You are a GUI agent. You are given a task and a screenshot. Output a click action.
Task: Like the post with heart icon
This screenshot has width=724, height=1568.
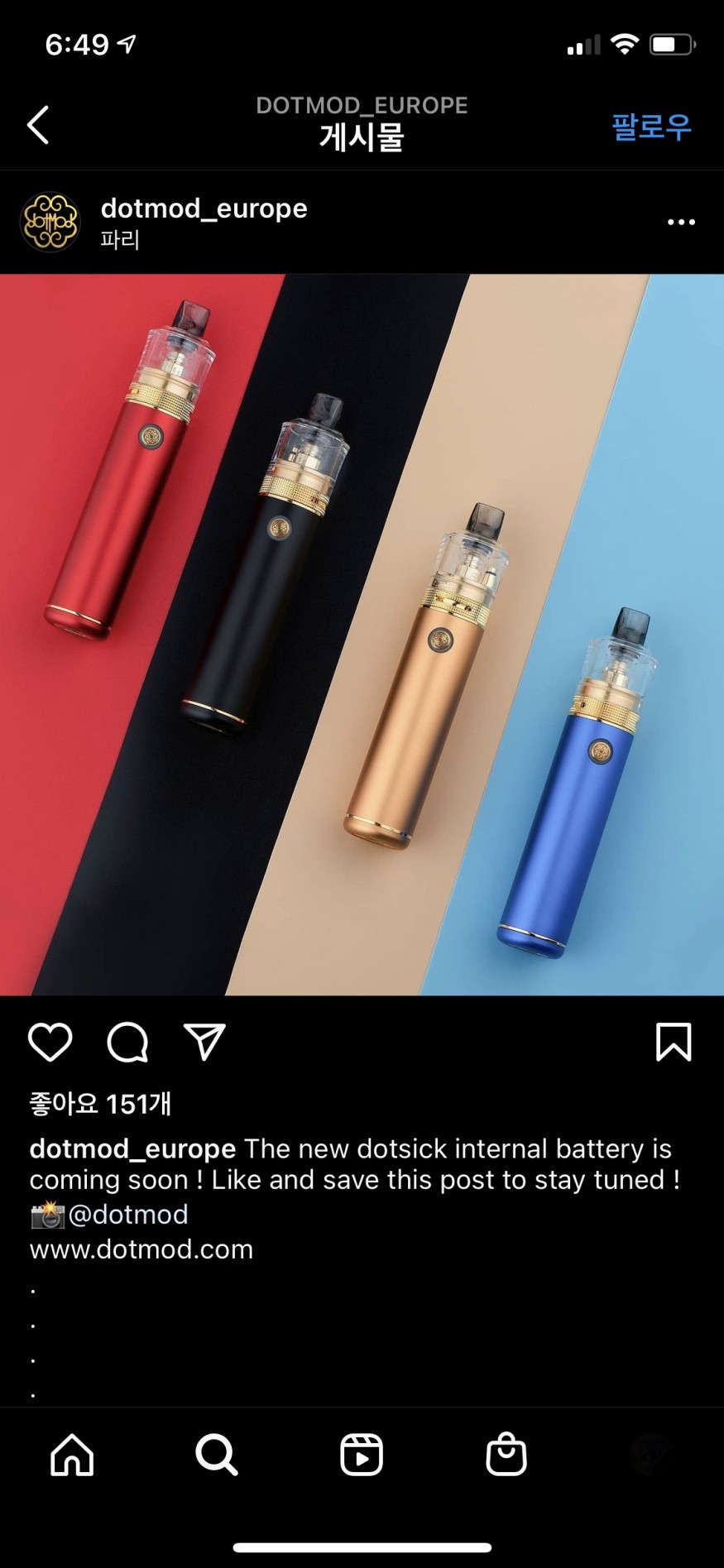click(x=50, y=1041)
